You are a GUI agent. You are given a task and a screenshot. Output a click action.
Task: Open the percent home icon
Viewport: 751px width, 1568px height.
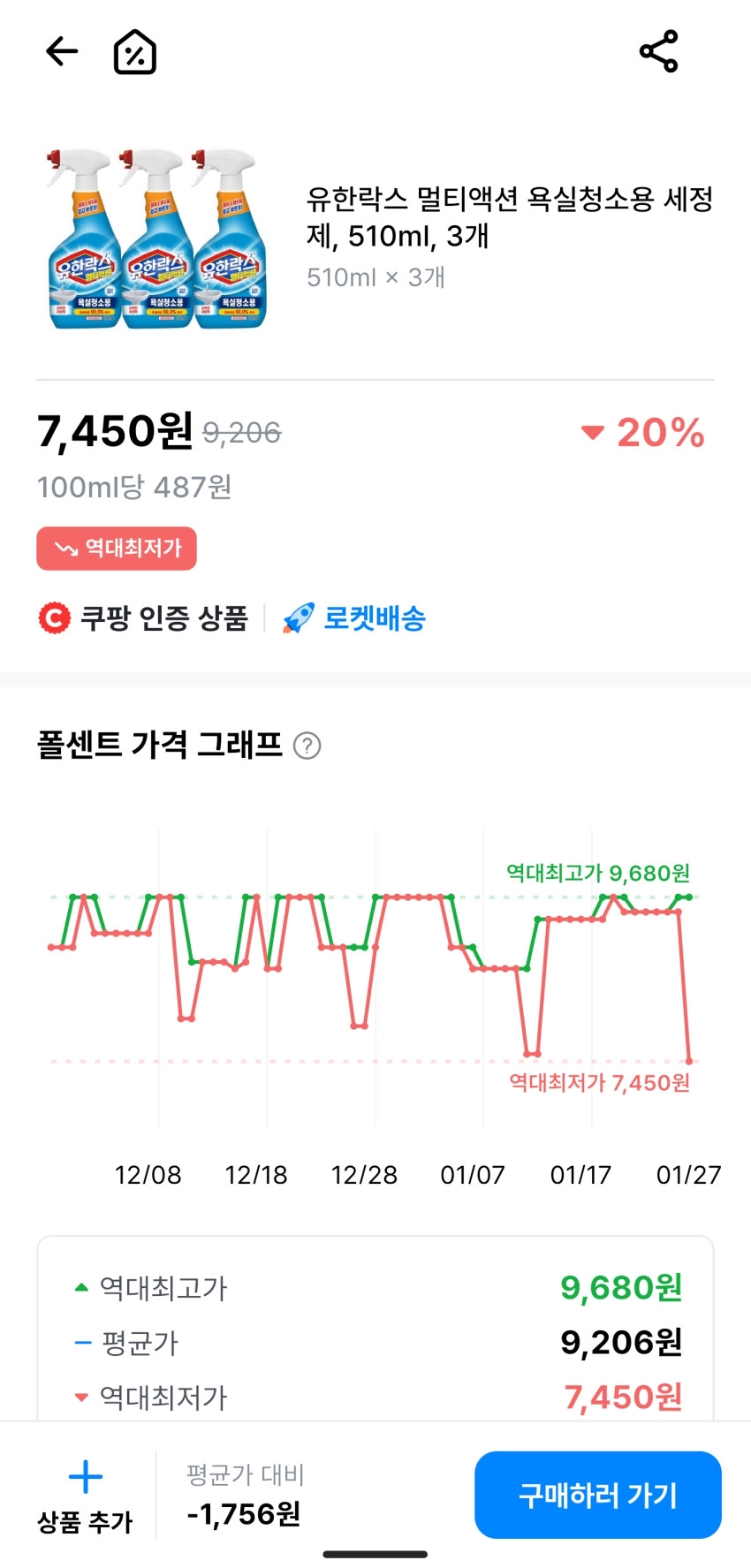point(135,52)
